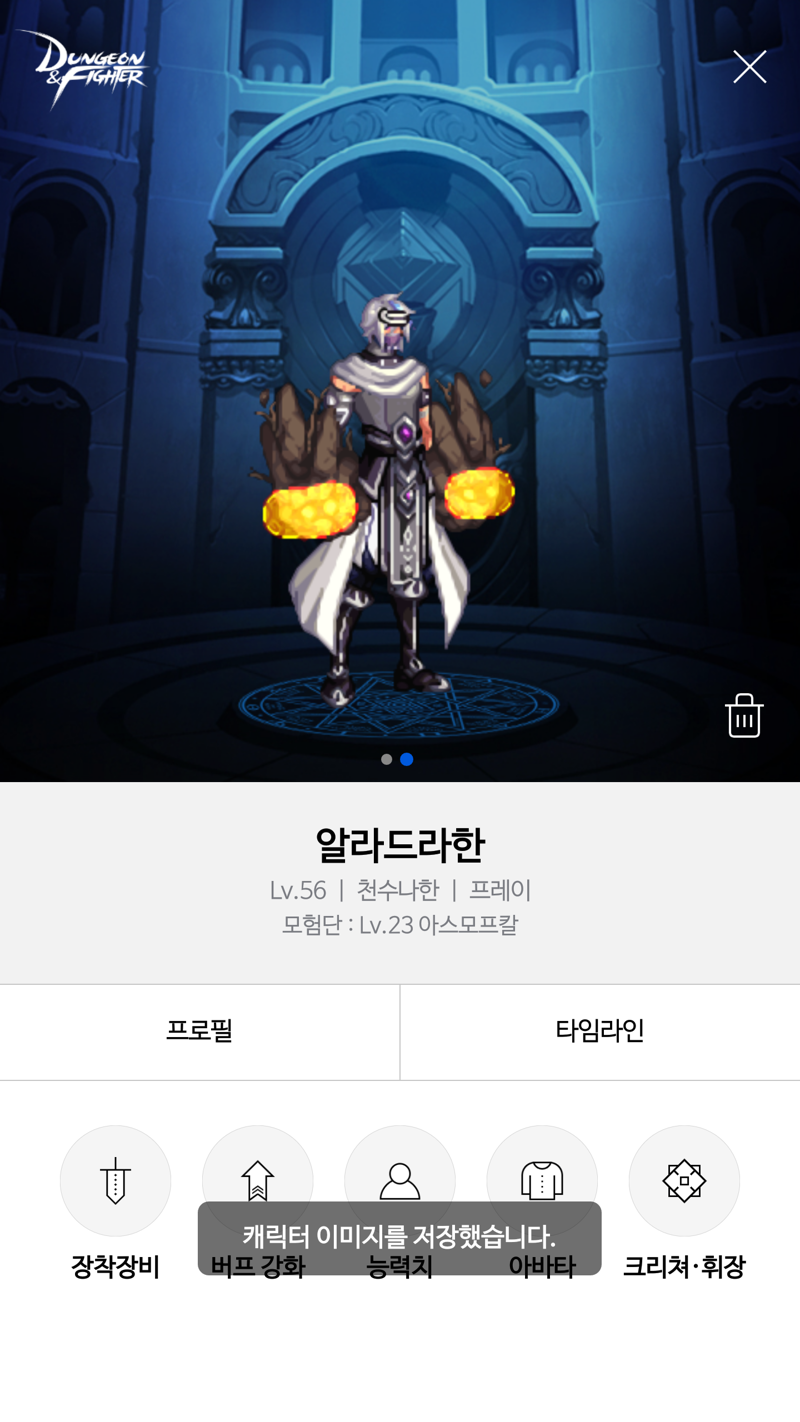Open 크리쳐·휘장 section
This screenshot has height=1422, width=800.
point(684,1180)
